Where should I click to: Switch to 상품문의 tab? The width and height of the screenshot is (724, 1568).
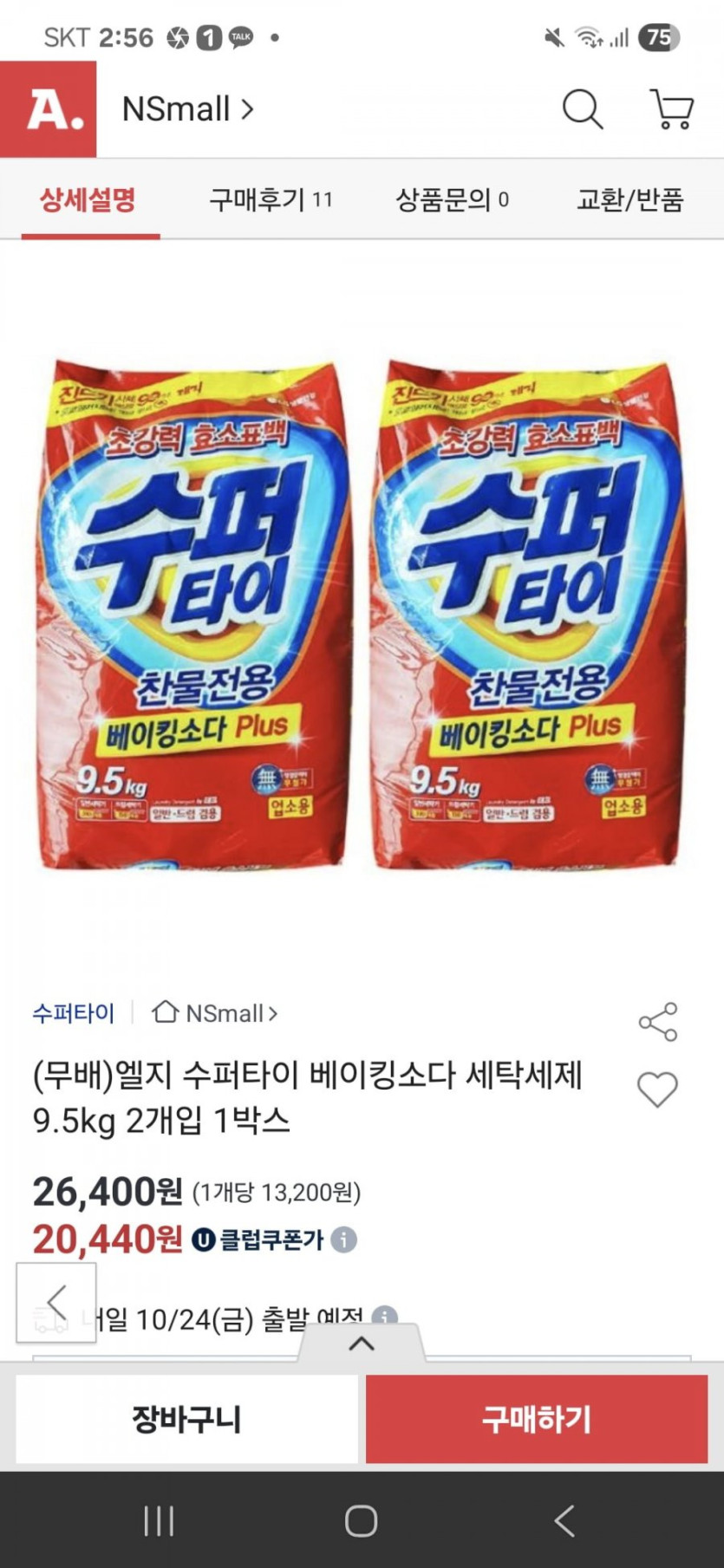pyautogui.click(x=451, y=200)
